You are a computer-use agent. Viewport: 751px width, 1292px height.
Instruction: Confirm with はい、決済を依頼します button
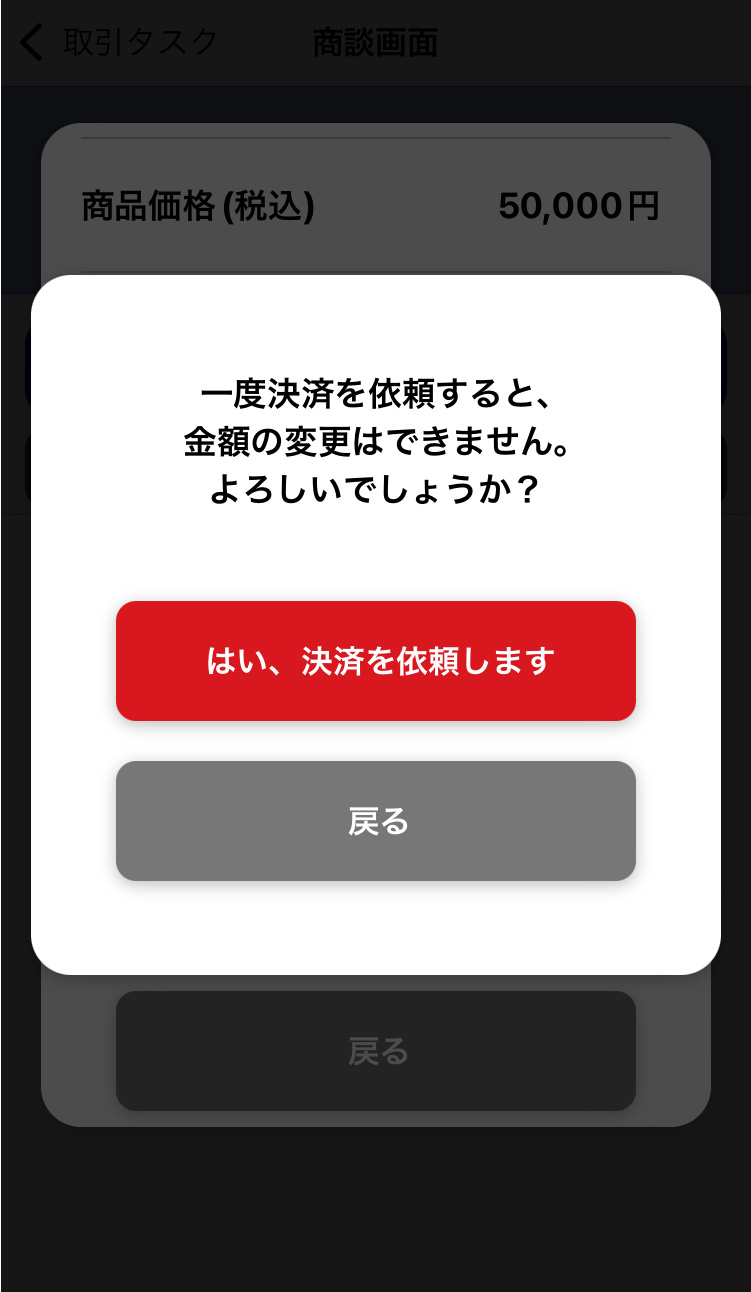[x=376, y=661]
